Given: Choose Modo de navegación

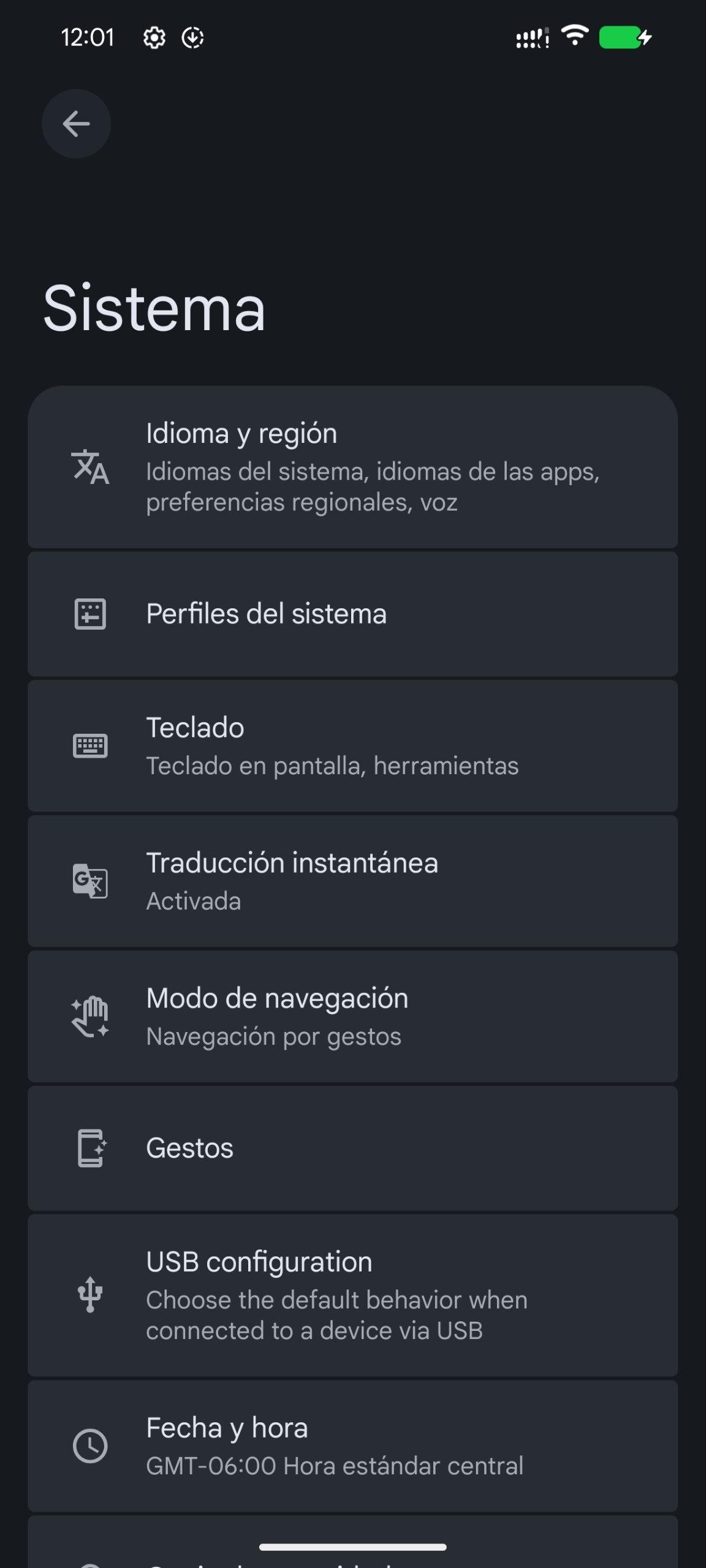Looking at the screenshot, I should 352,1016.
